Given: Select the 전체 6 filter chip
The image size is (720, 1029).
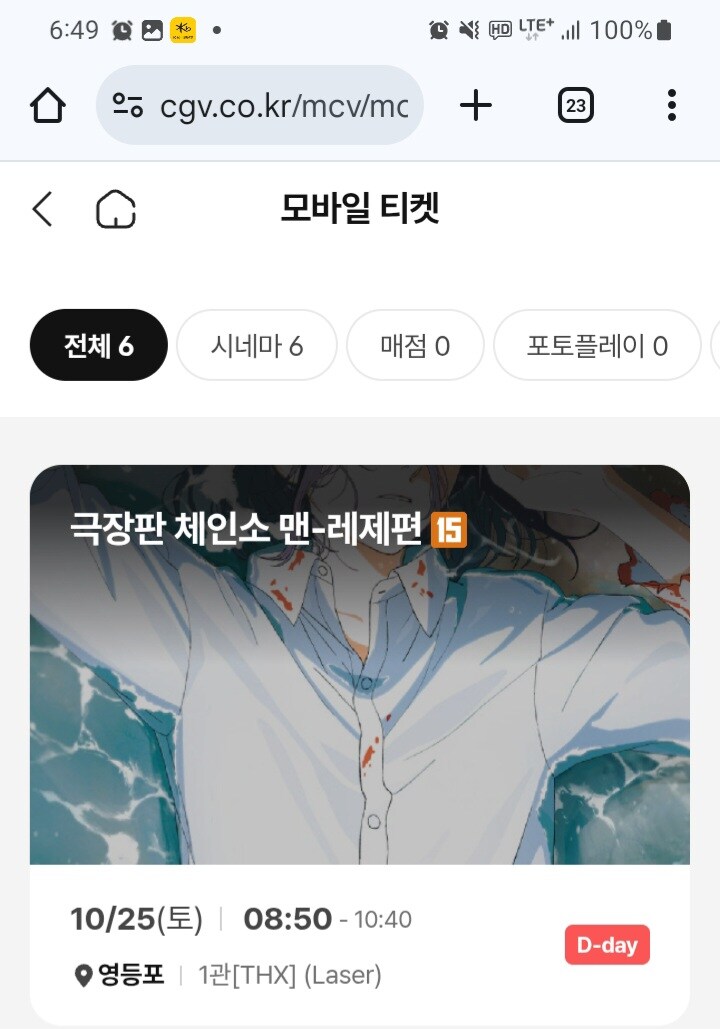Looking at the screenshot, I should (98, 346).
